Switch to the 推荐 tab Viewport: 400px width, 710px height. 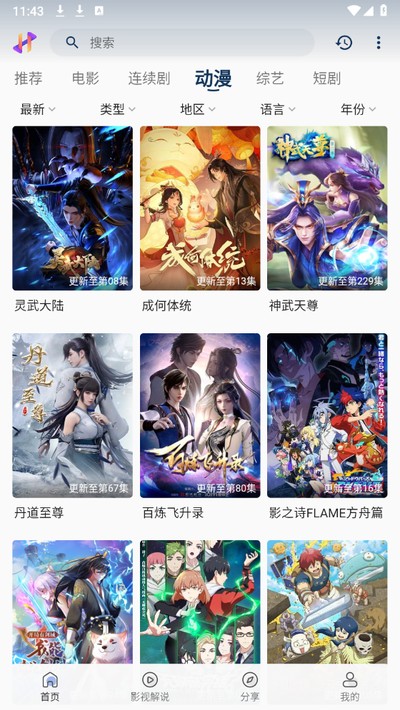28,78
